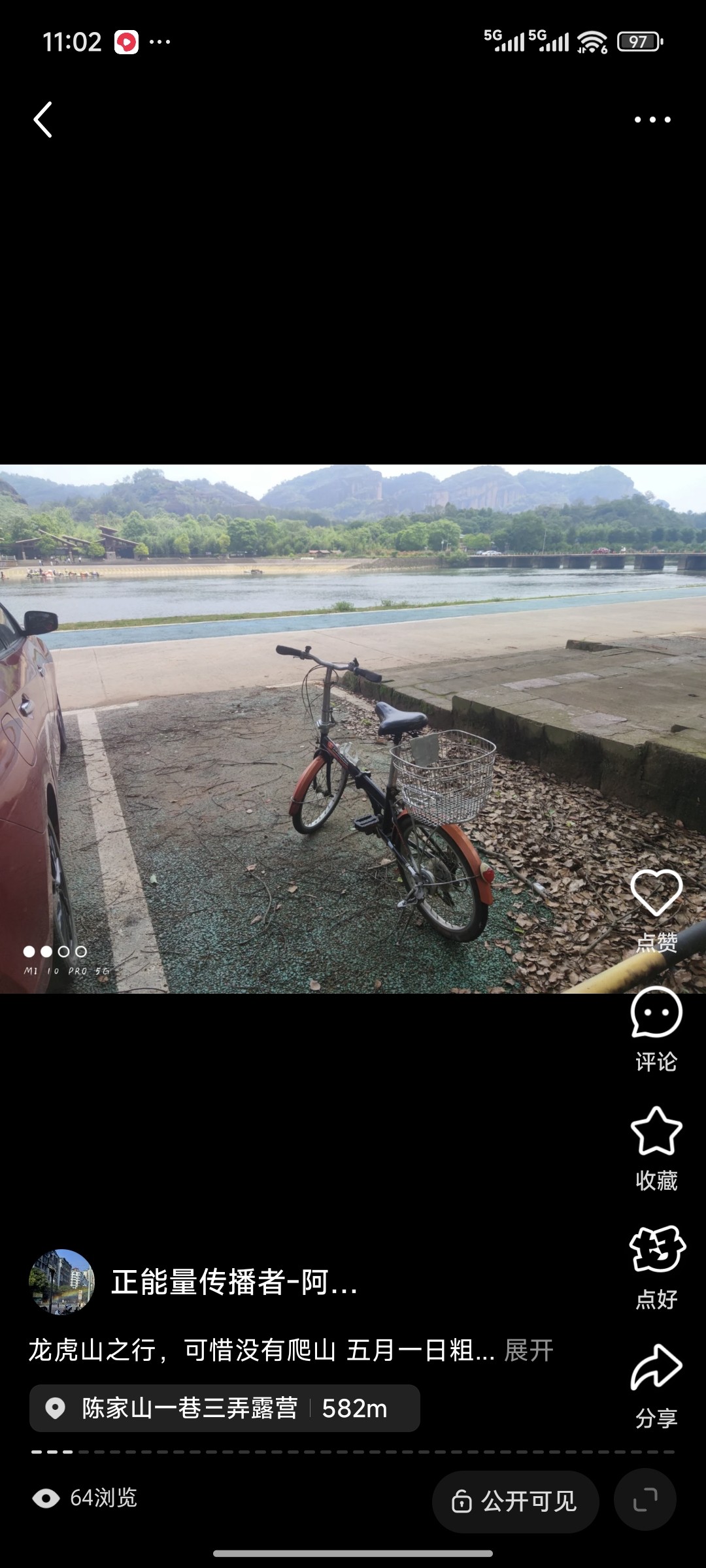Open the 评论 comments

(656, 1013)
